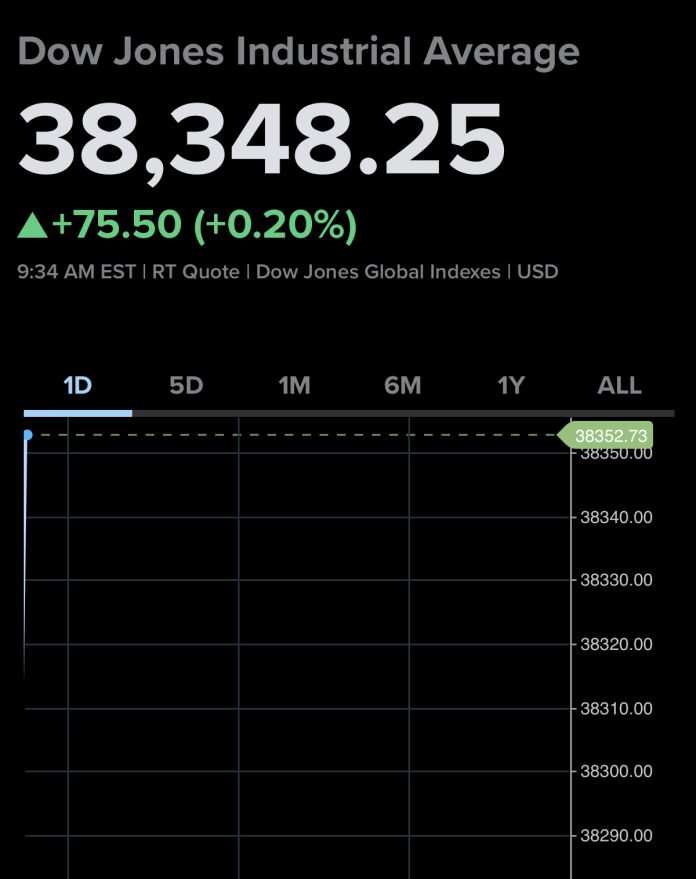
Task: Switch to the 1M chart range
Action: 294,385
